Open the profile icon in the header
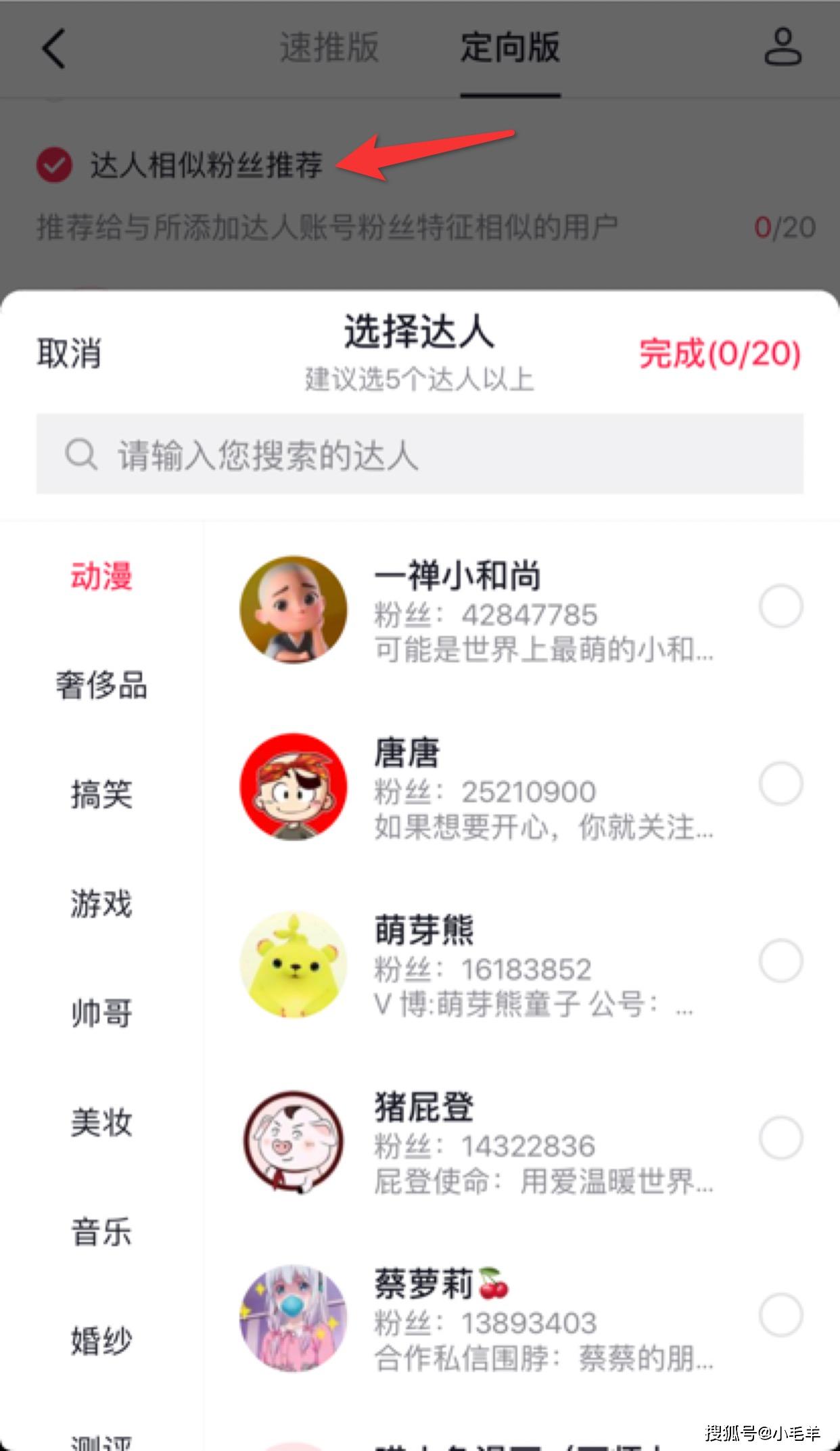 pos(783,47)
